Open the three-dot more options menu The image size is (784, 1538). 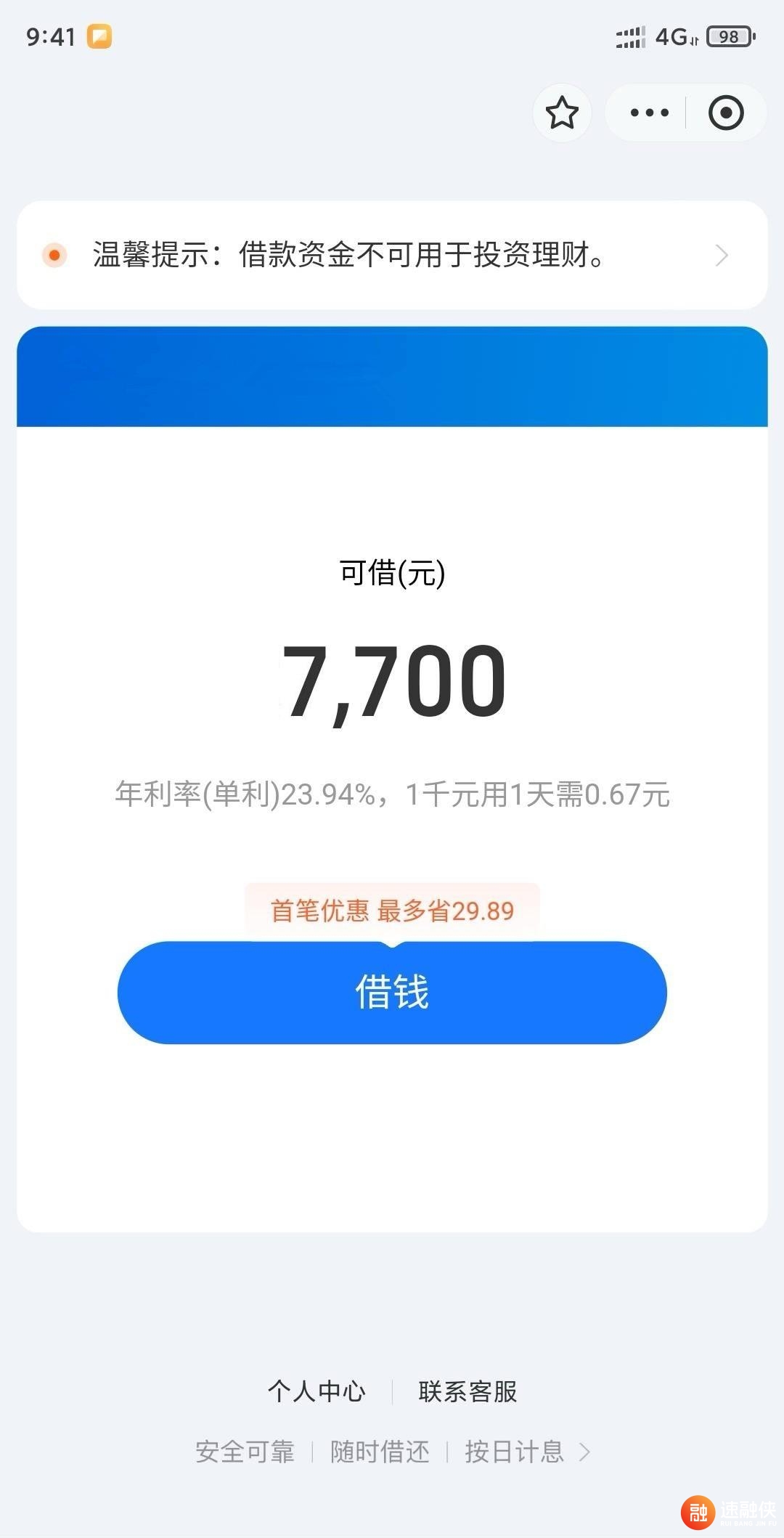(x=649, y=113)
